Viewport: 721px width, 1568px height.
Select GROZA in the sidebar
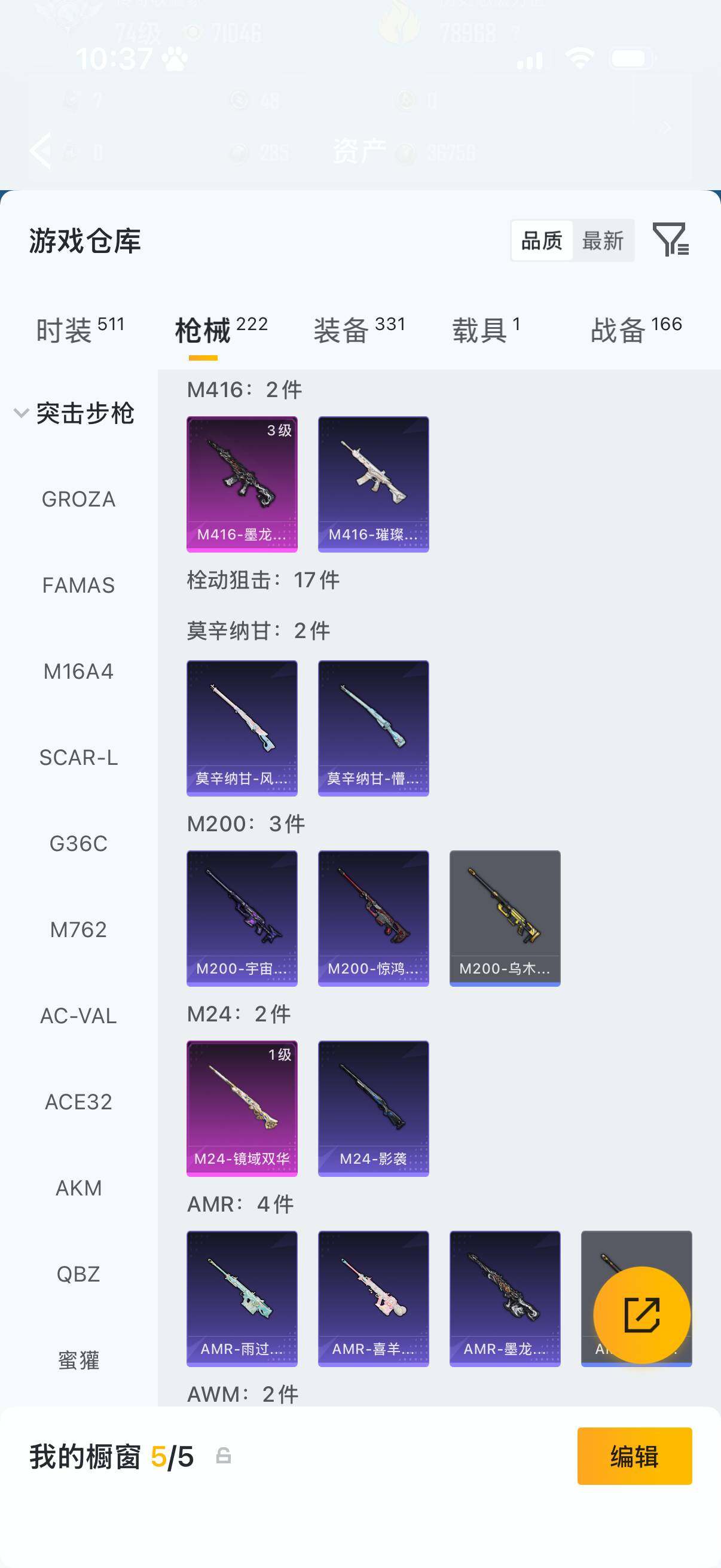pos(78,499)
